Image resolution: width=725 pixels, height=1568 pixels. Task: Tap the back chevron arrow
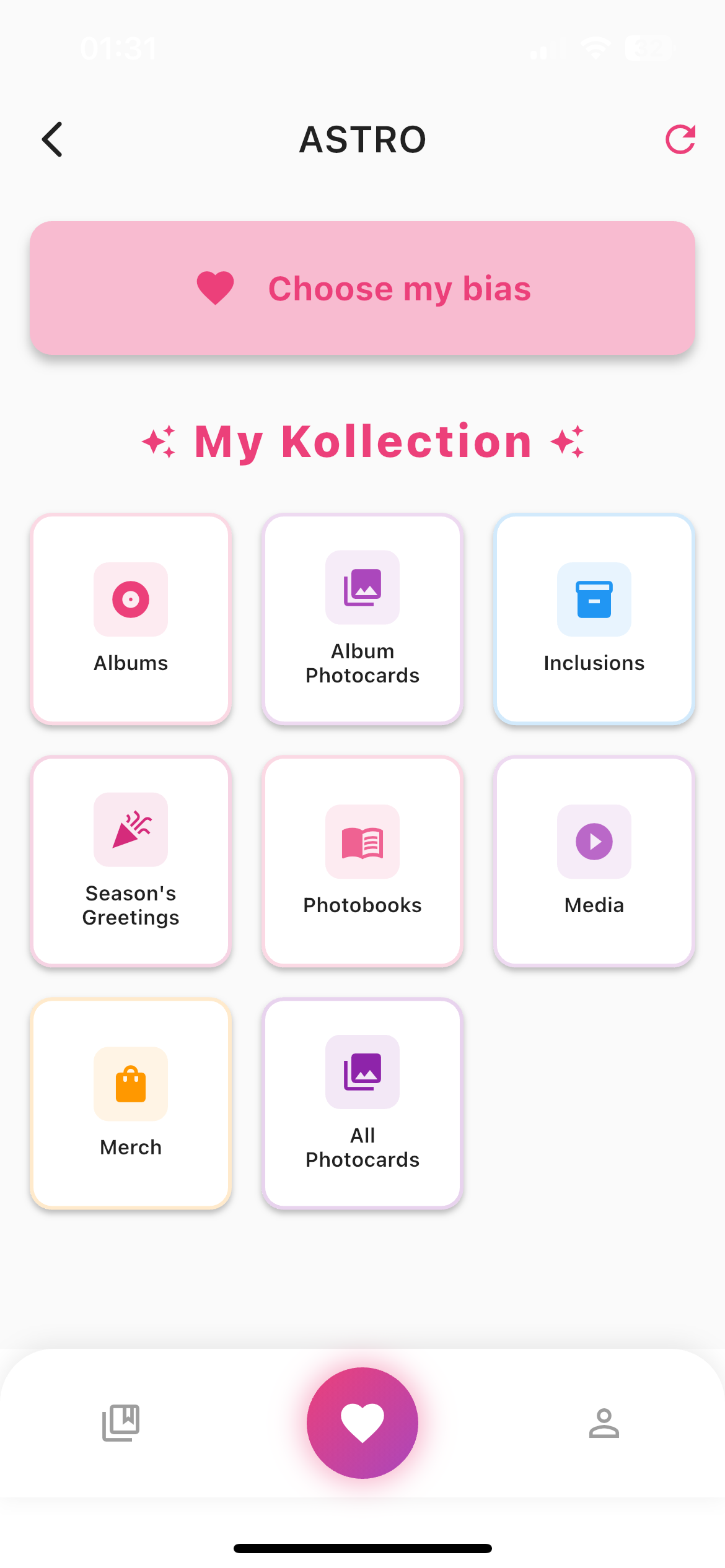click(x=52, y=139)
